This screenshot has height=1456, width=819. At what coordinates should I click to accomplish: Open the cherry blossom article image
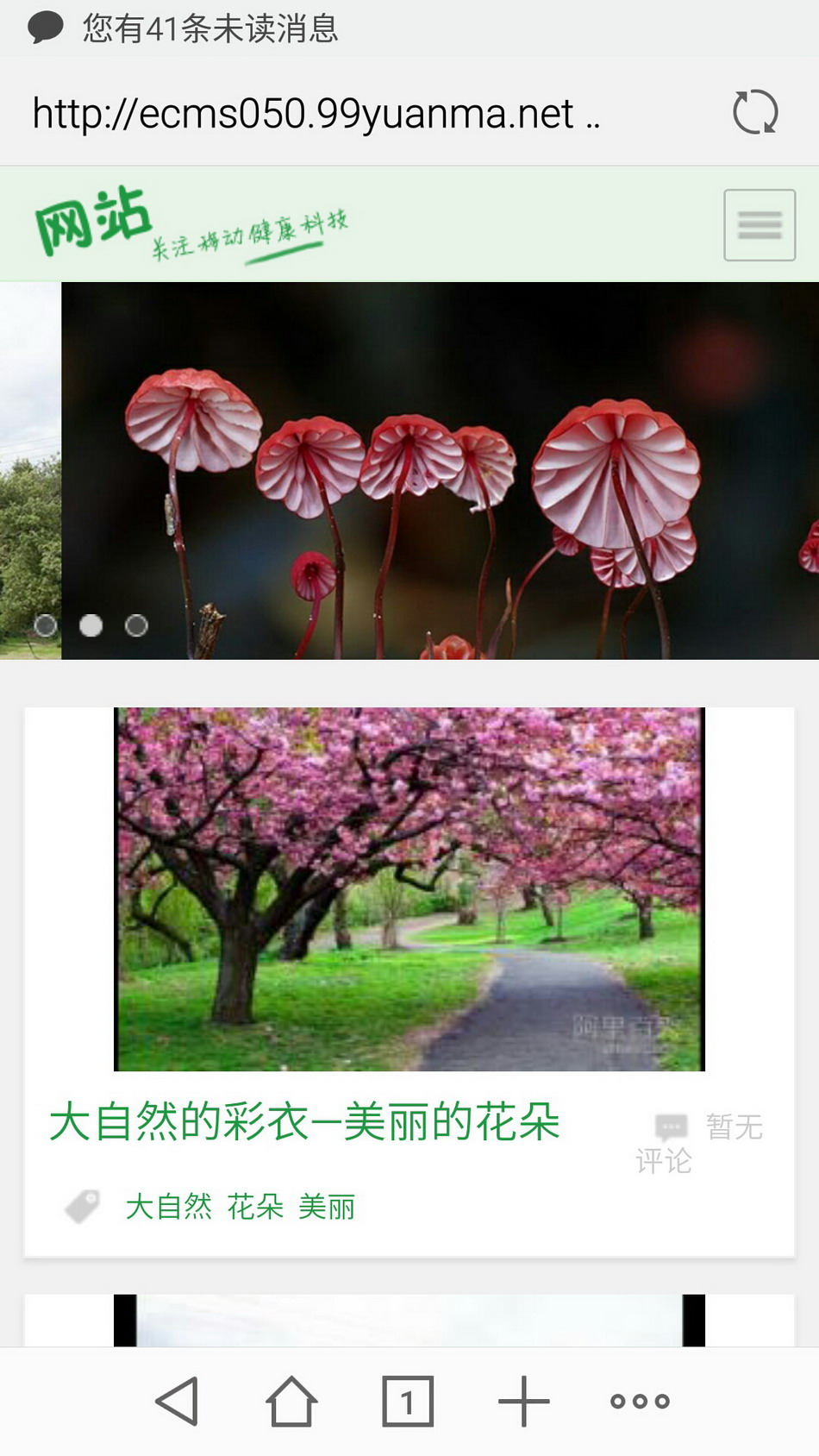(409, 889)
